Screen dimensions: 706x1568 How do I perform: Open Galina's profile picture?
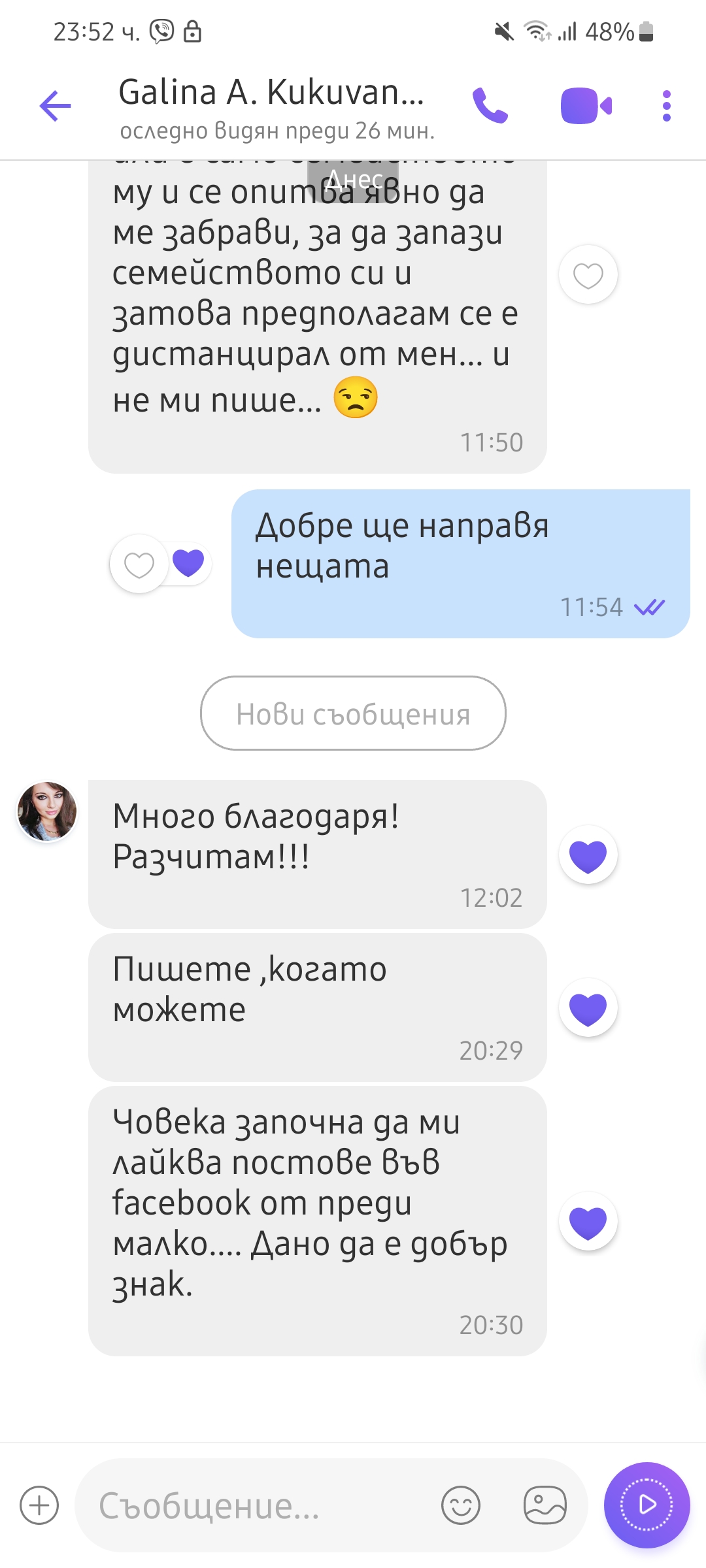click(47, 811)
